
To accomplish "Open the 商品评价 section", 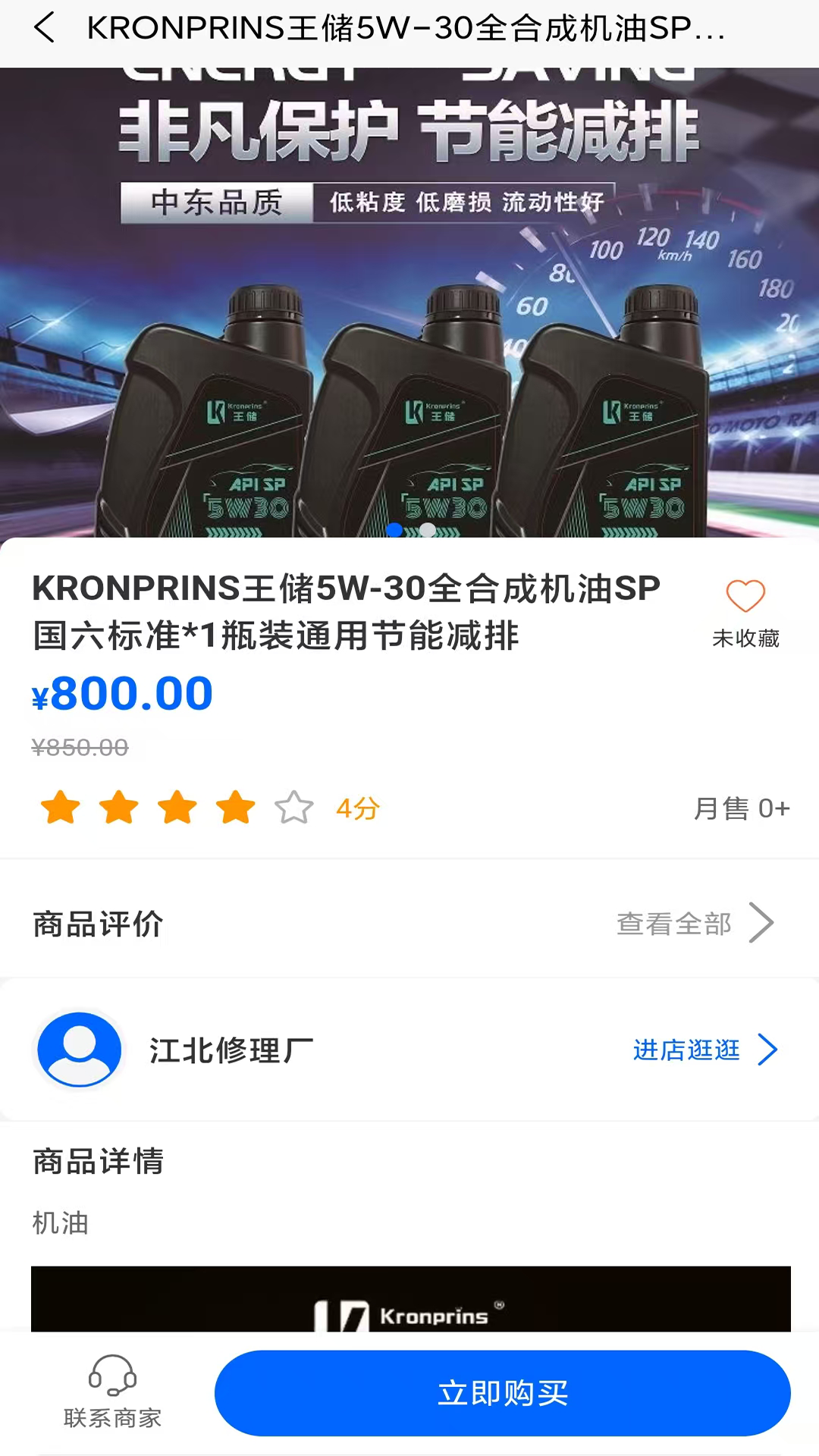I will click(97, 922).
